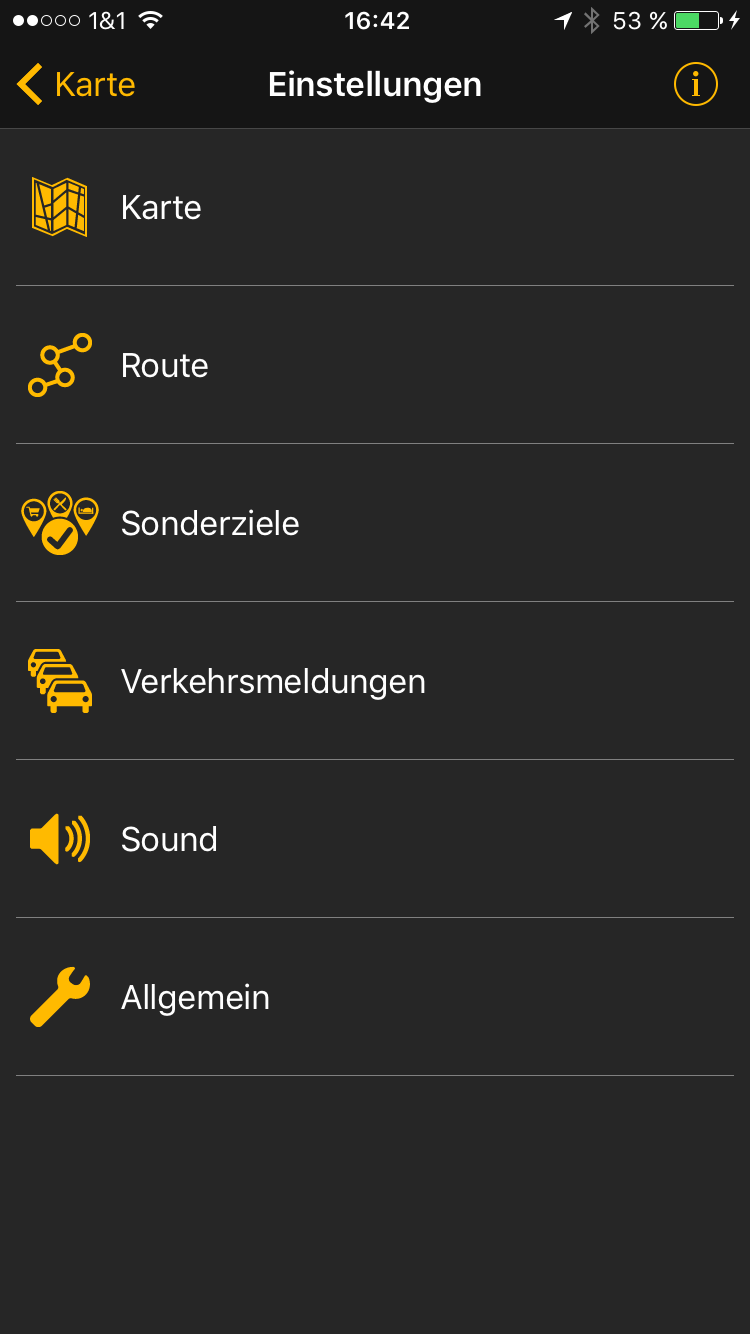The height and width of the screenshot is (1334, 750).
Task: Open Route settings
Action: pos(374,365)
